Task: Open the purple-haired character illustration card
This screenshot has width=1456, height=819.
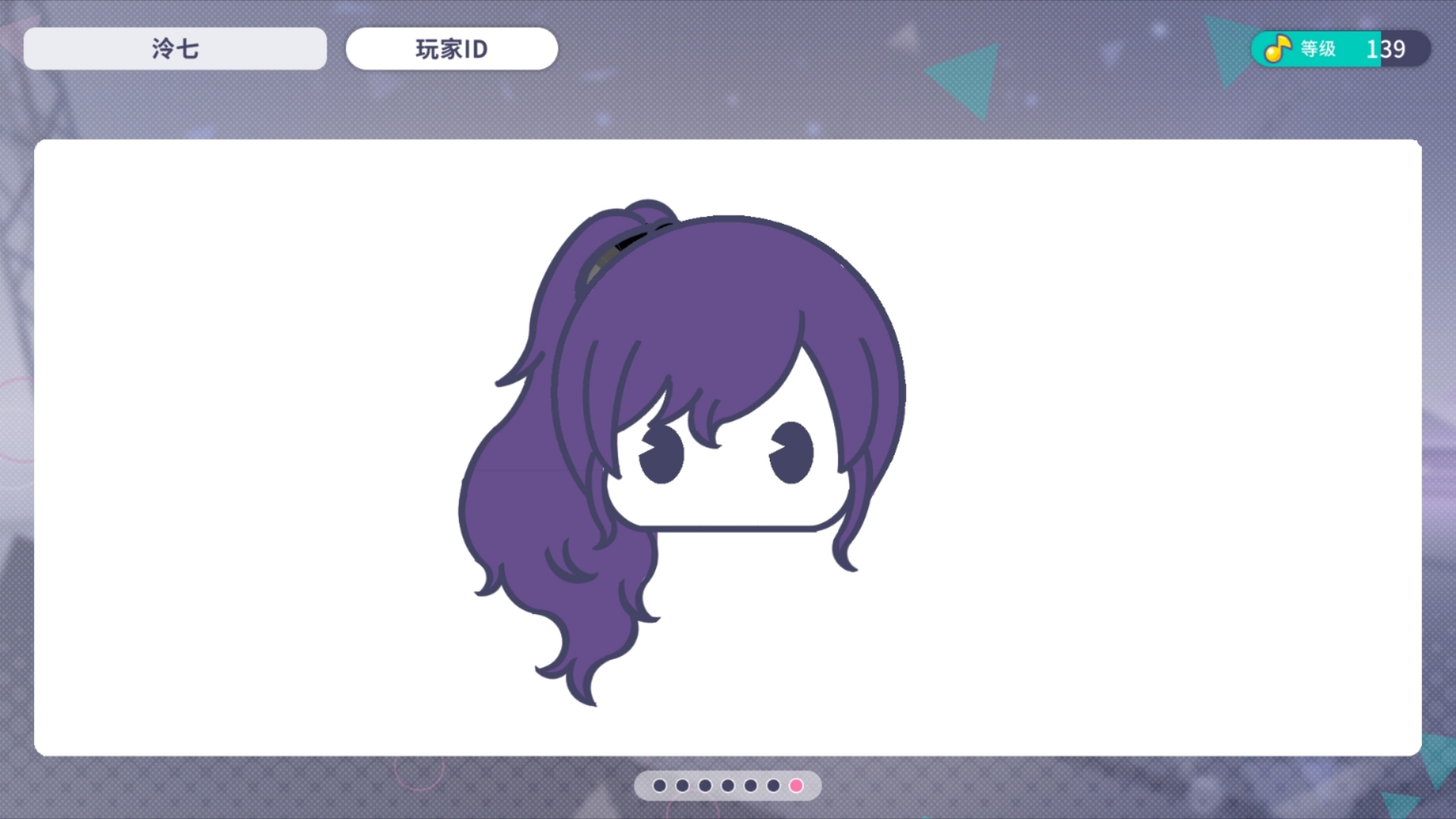Action: (727, 447)
